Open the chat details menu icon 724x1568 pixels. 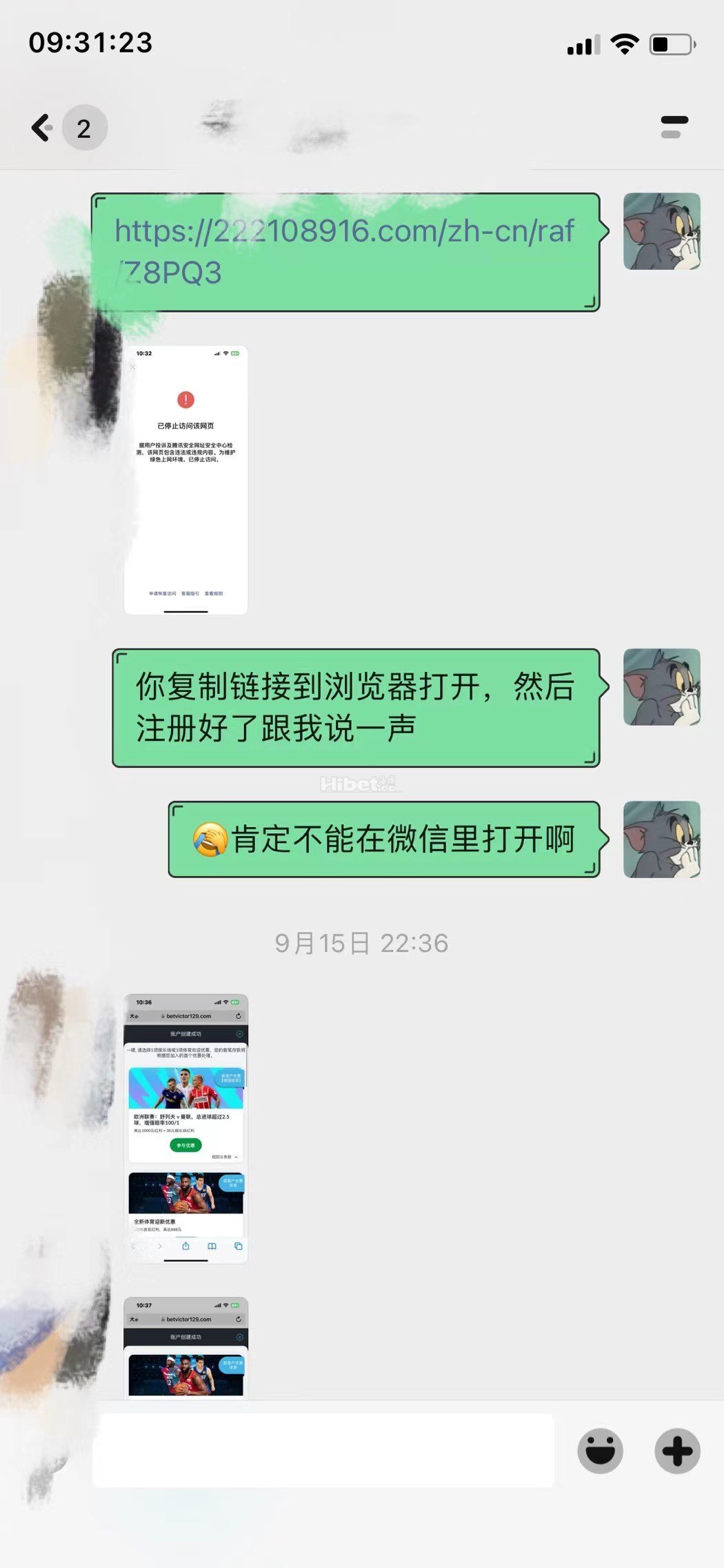[674, 128]
